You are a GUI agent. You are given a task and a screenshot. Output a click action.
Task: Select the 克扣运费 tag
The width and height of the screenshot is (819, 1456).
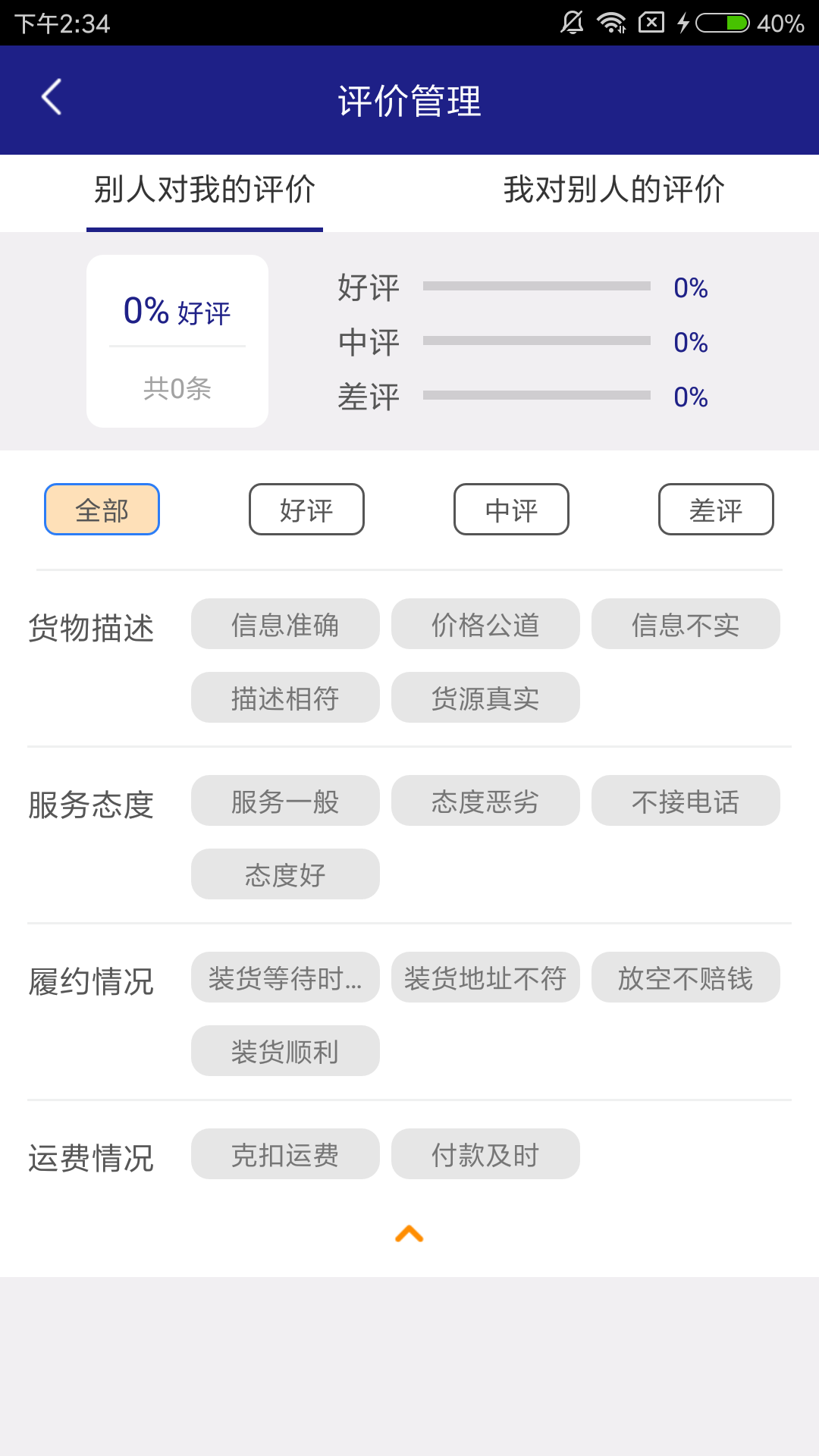(285, 1154)
